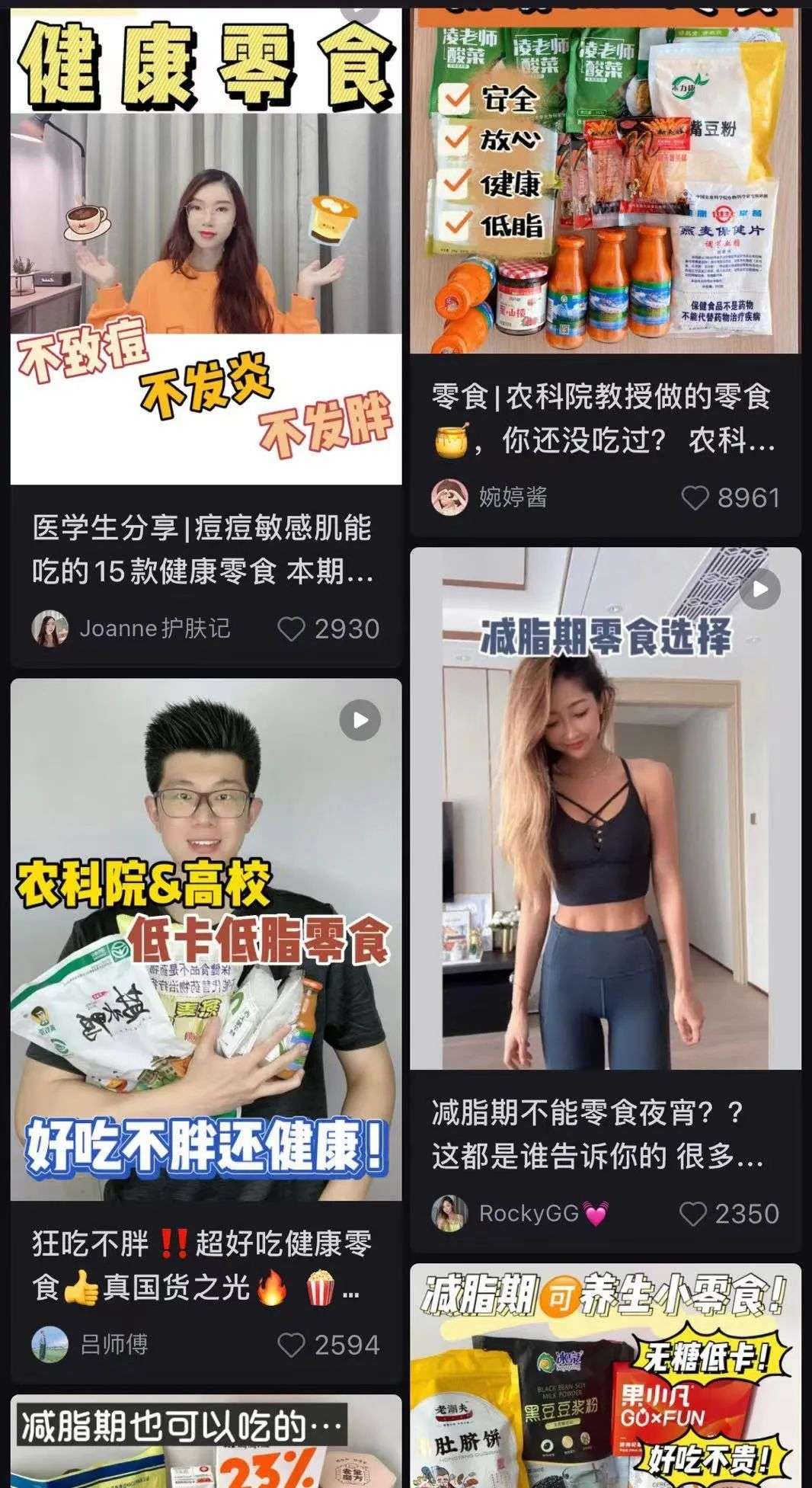Play the 农科院&高校 低卡低脂零食 video
This screenshot has height=1488, width=812.
click(x=206, y=937)
